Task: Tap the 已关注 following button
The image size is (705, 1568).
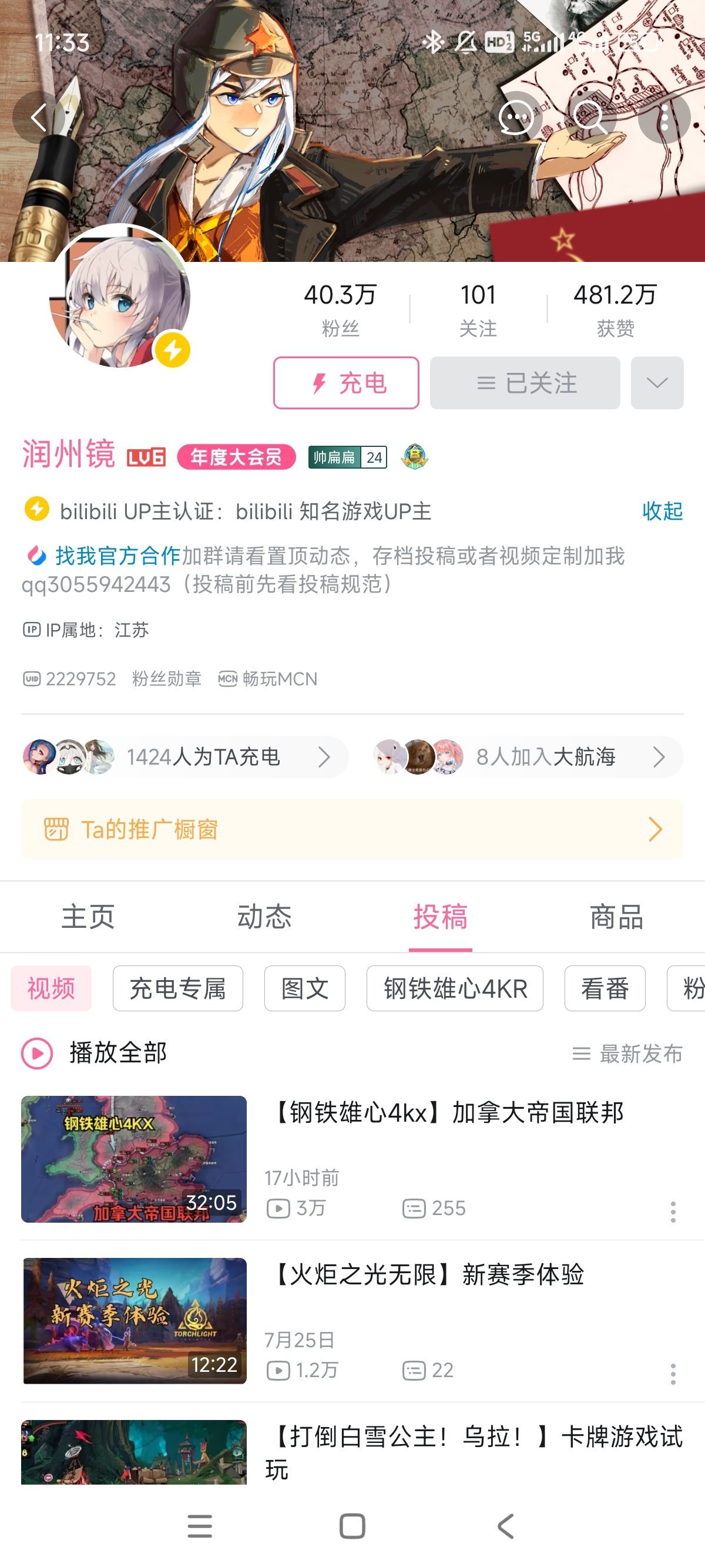Action: point(525,383)
